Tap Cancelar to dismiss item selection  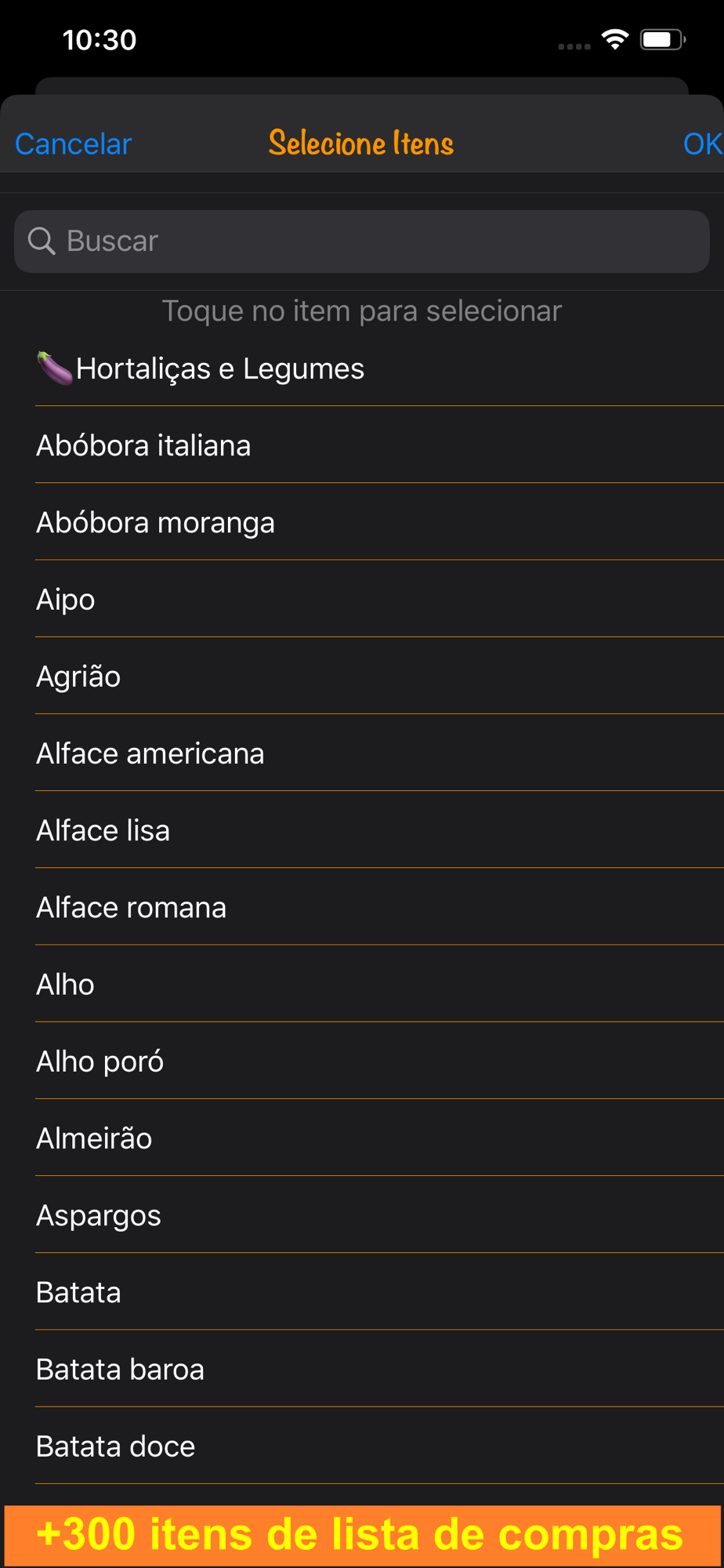click(73, 143)
